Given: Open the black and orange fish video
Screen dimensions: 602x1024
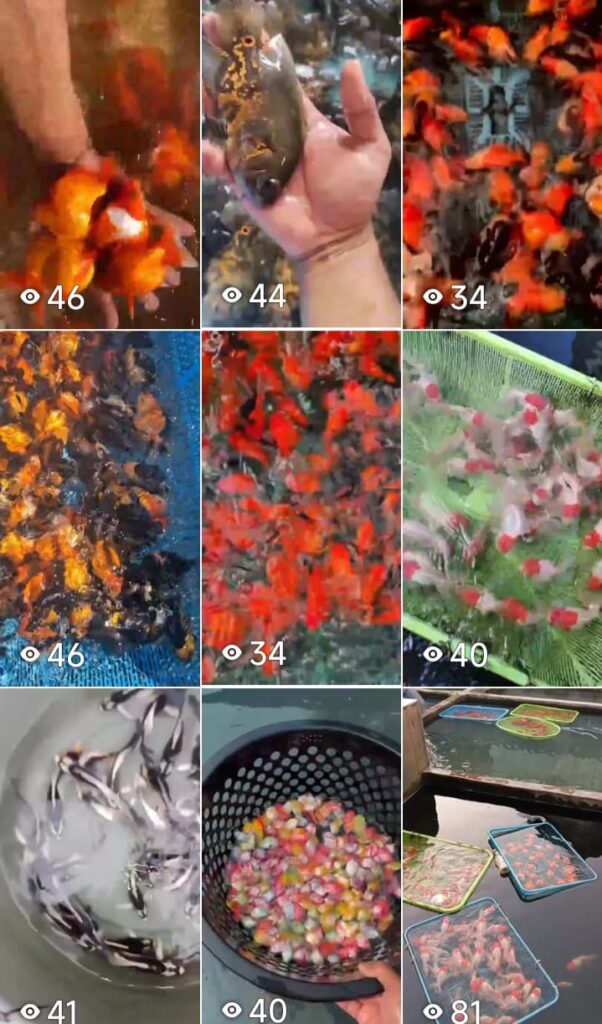Looking at the screenshot, I should point(99,508).
